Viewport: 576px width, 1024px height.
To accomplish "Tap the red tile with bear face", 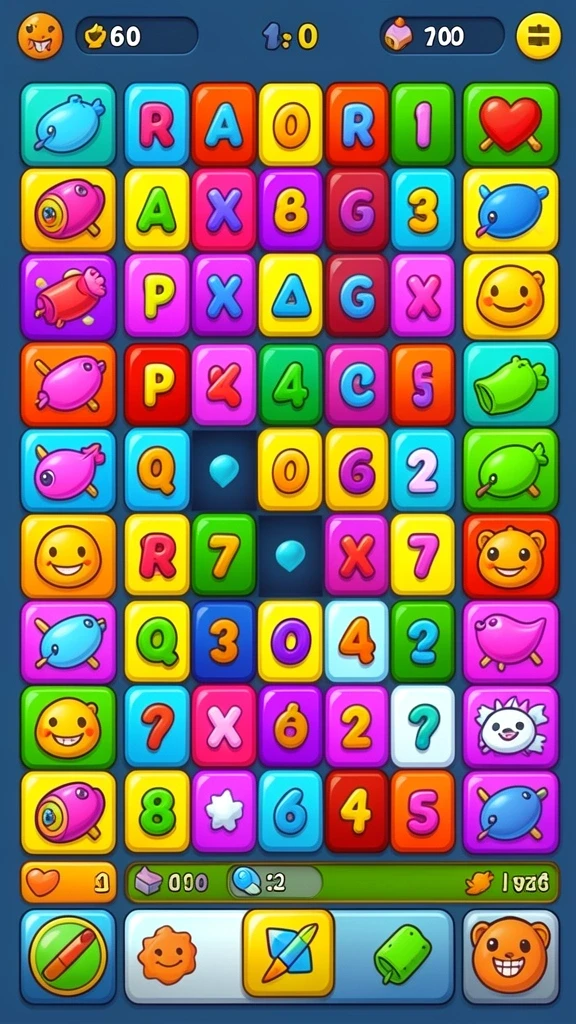I will tap(511, 556).
